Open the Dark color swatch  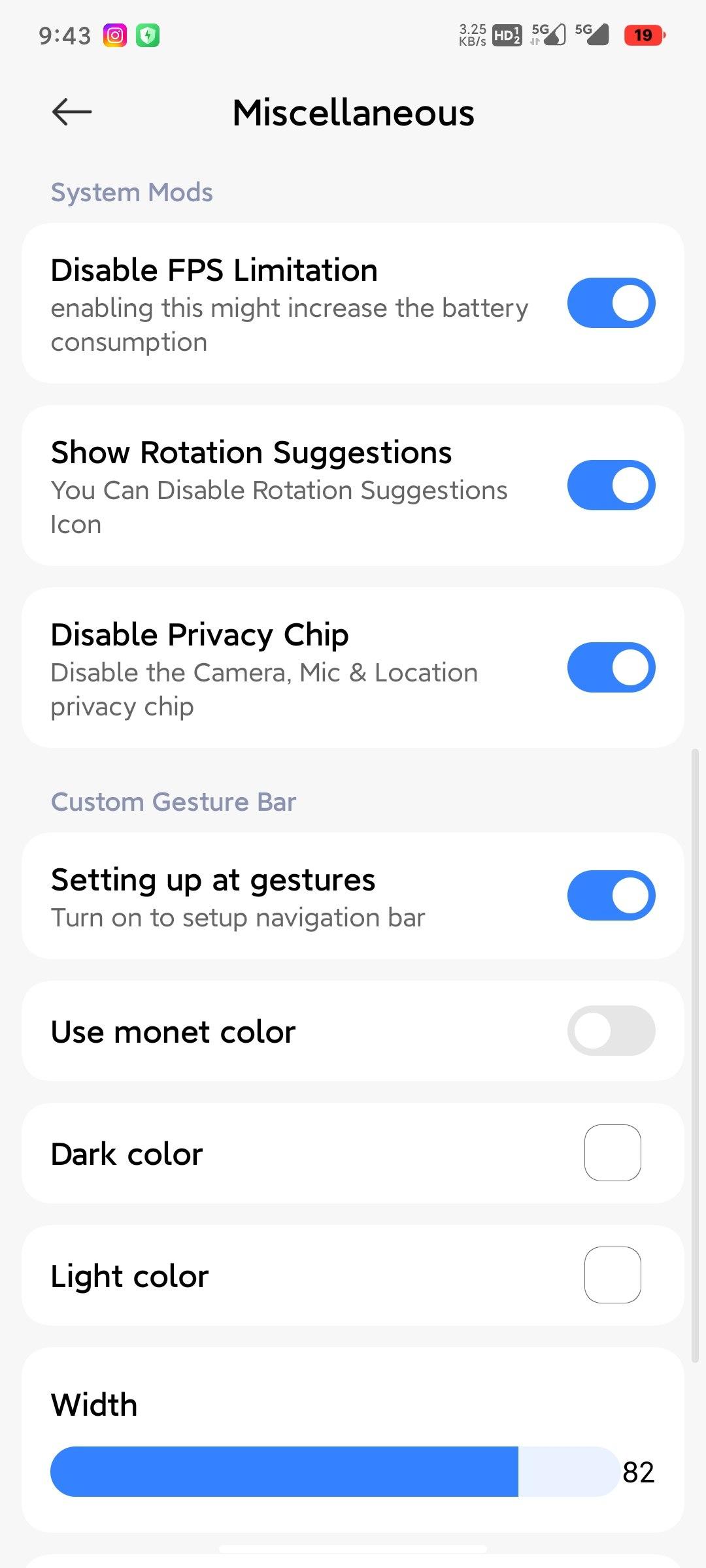[613, 1153]
